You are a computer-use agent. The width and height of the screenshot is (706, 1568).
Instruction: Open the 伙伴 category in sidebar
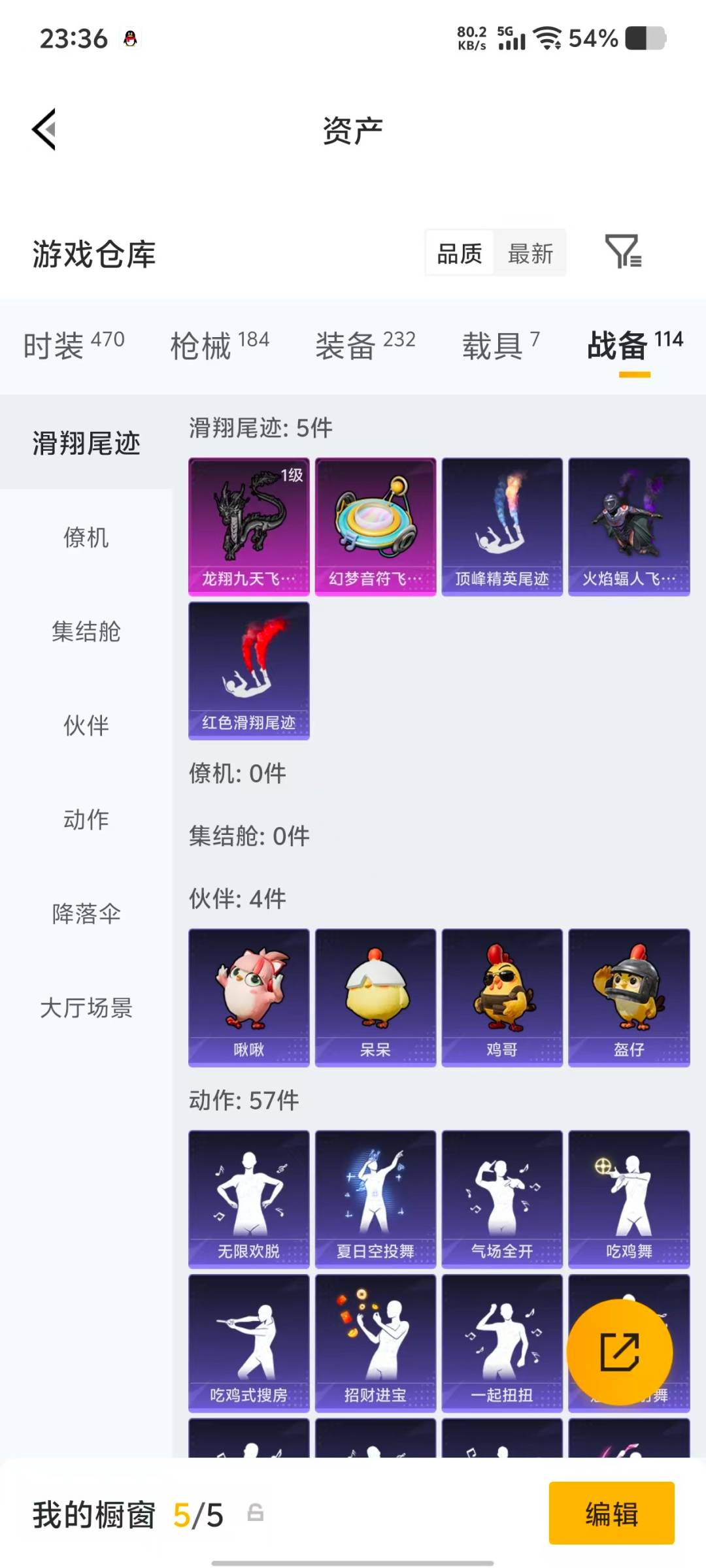point(87,725)
